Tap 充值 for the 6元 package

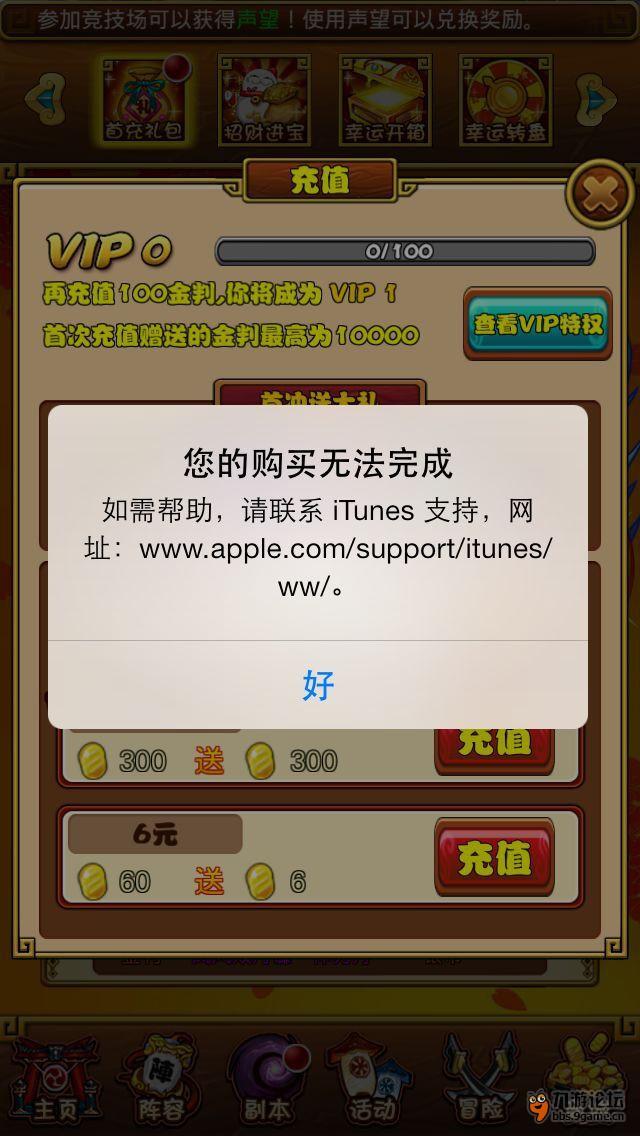[494, 857]
